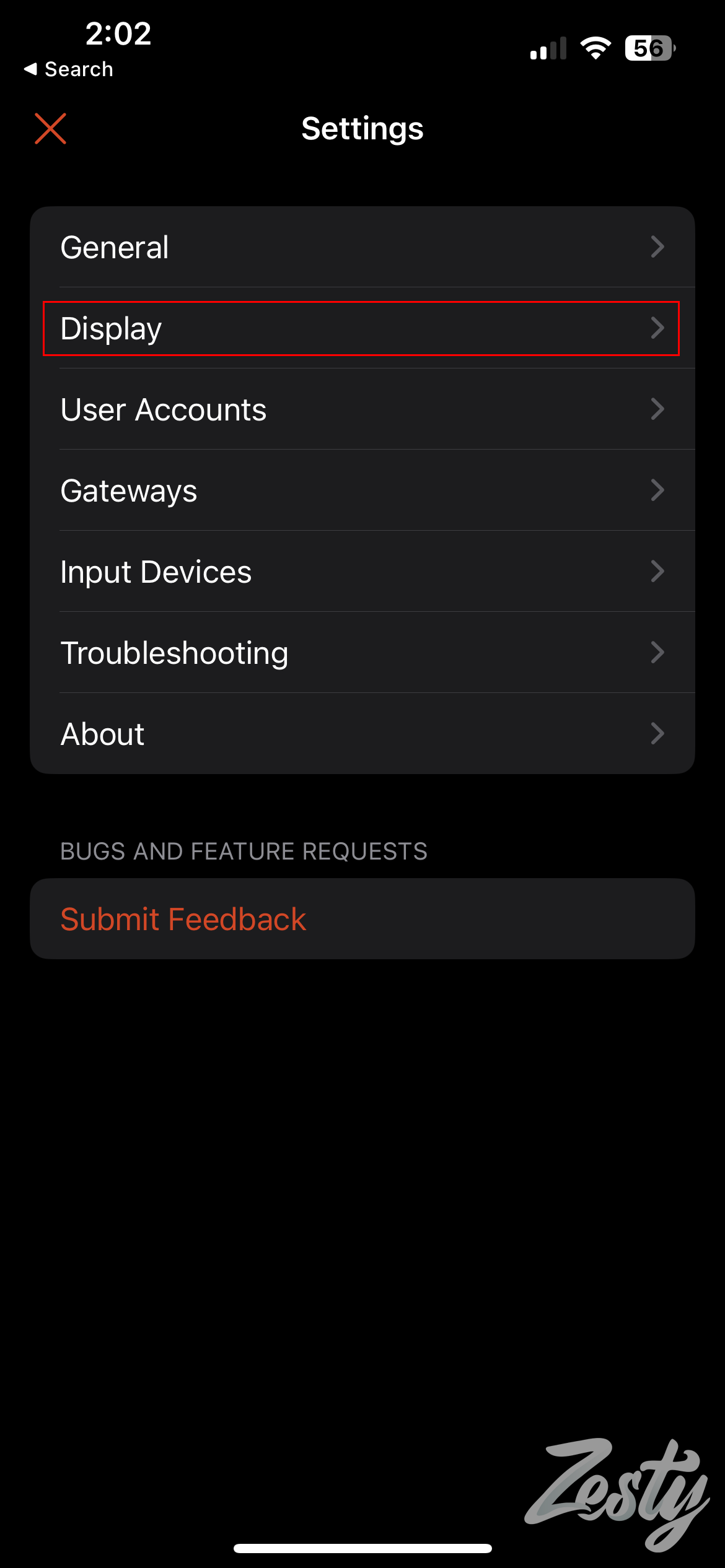Close the Settings screen

[x=50, y=129]
